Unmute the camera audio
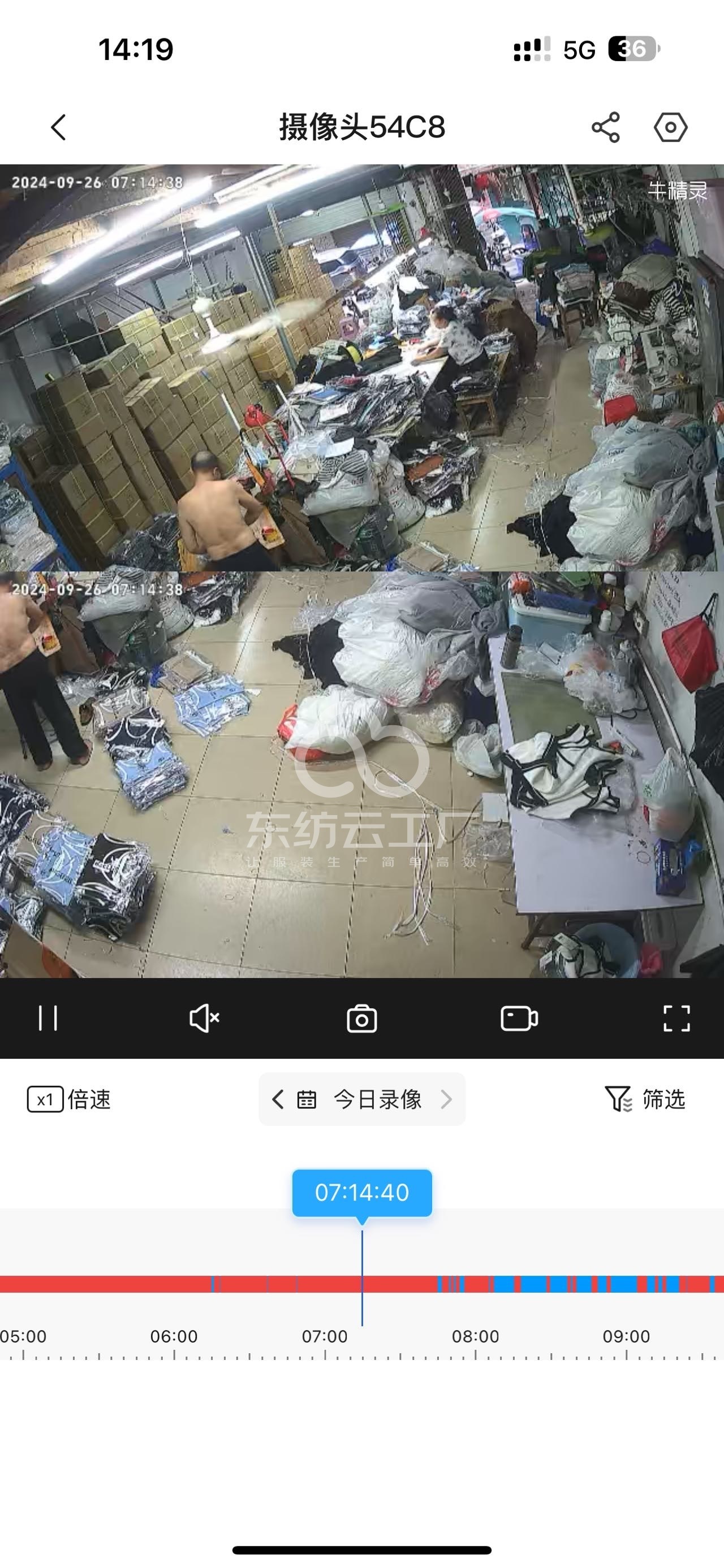This screenshot has height=1568, width=724. point(204,1019)
